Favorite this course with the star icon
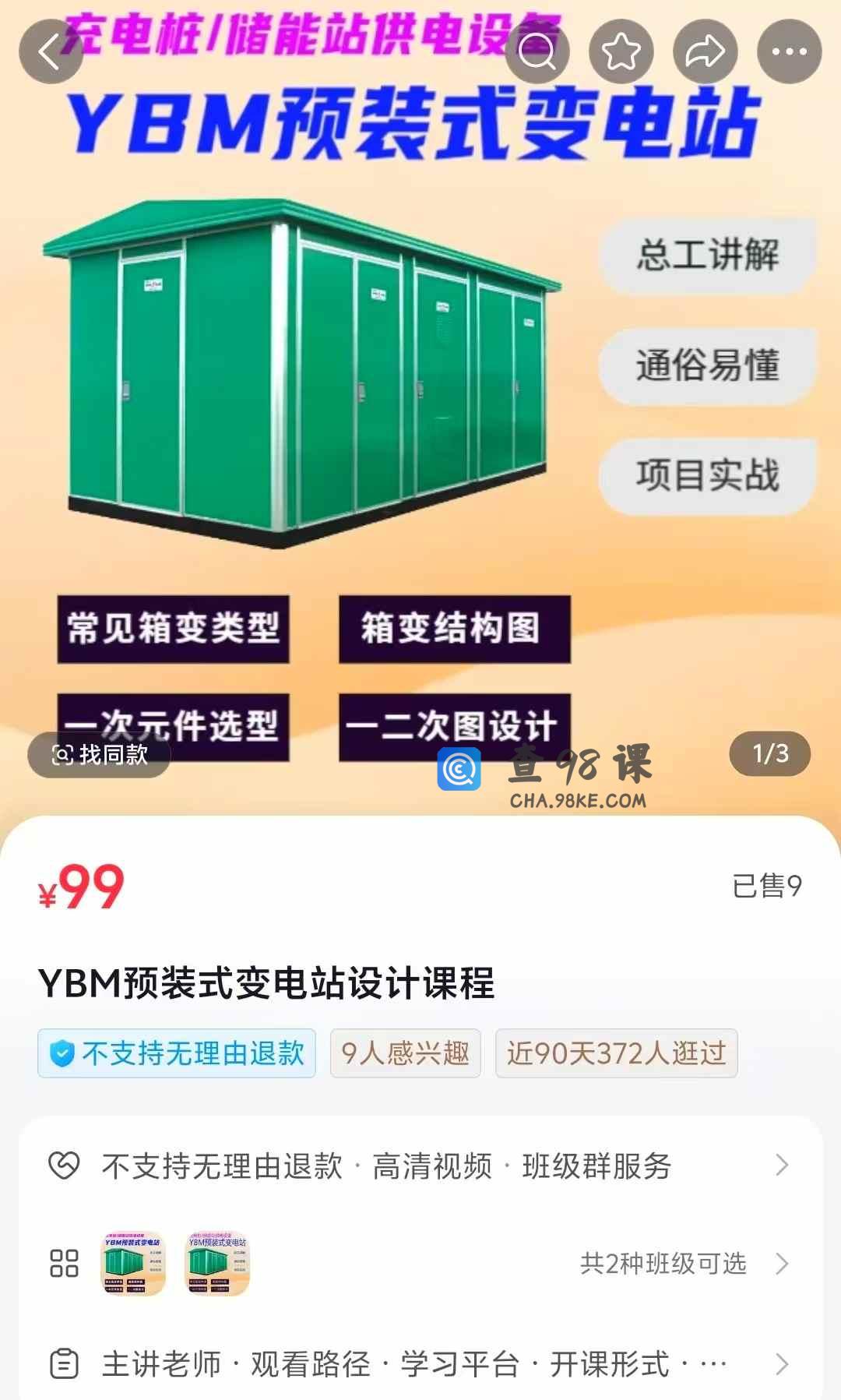This screenshot has width=841, height=1400. click(621, 52)
